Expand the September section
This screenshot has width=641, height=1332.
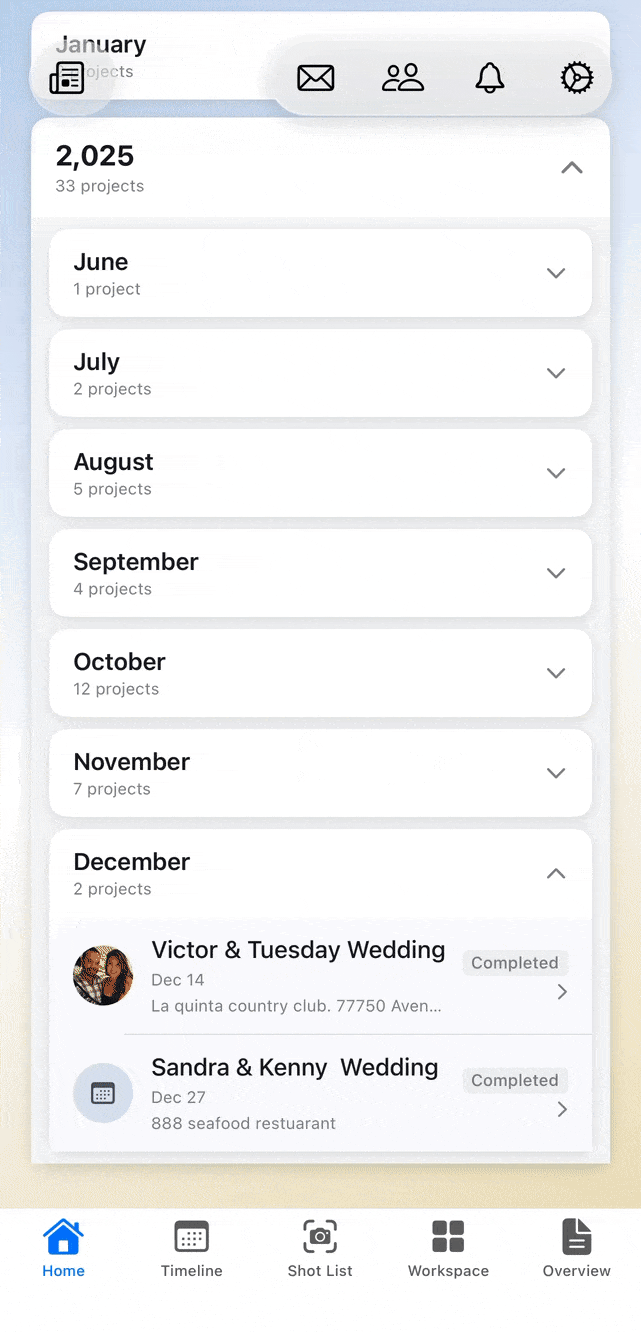[556, 573]
